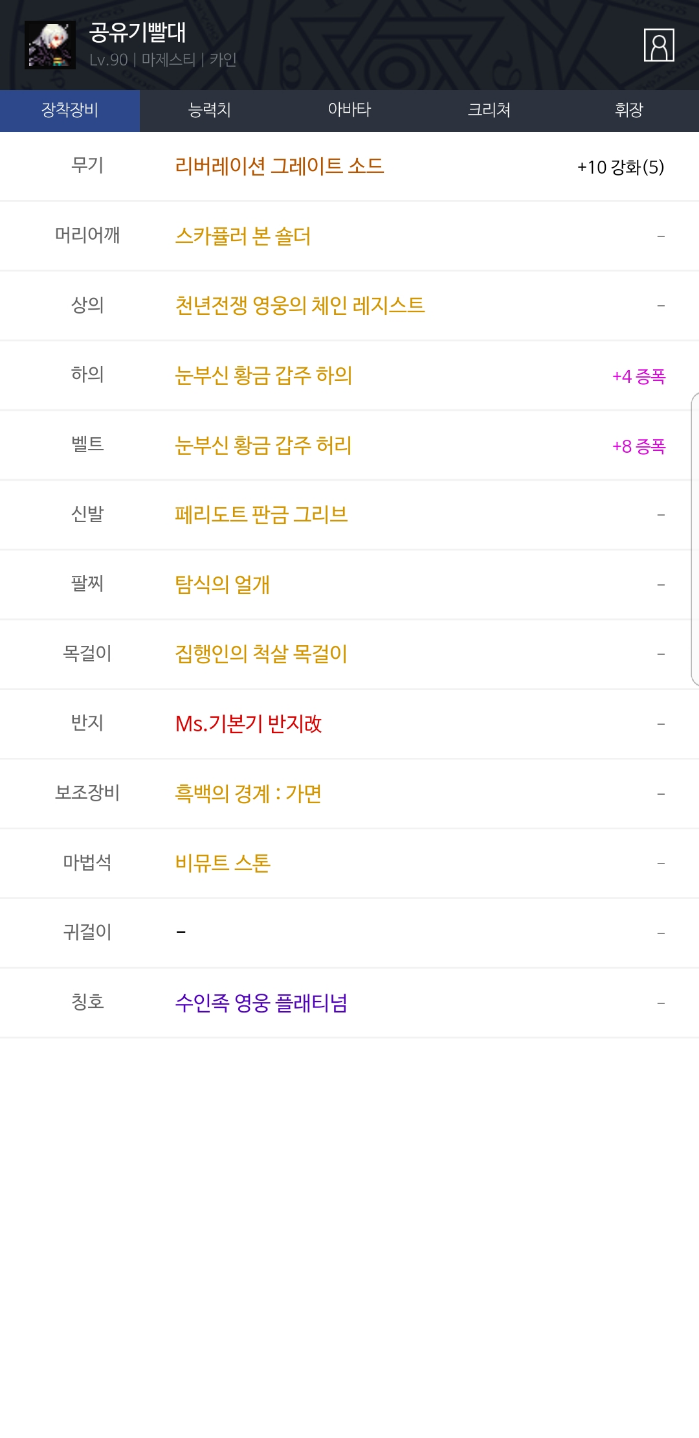
Task: Switch to the 휘장 tab
Action: click(629, 110)
